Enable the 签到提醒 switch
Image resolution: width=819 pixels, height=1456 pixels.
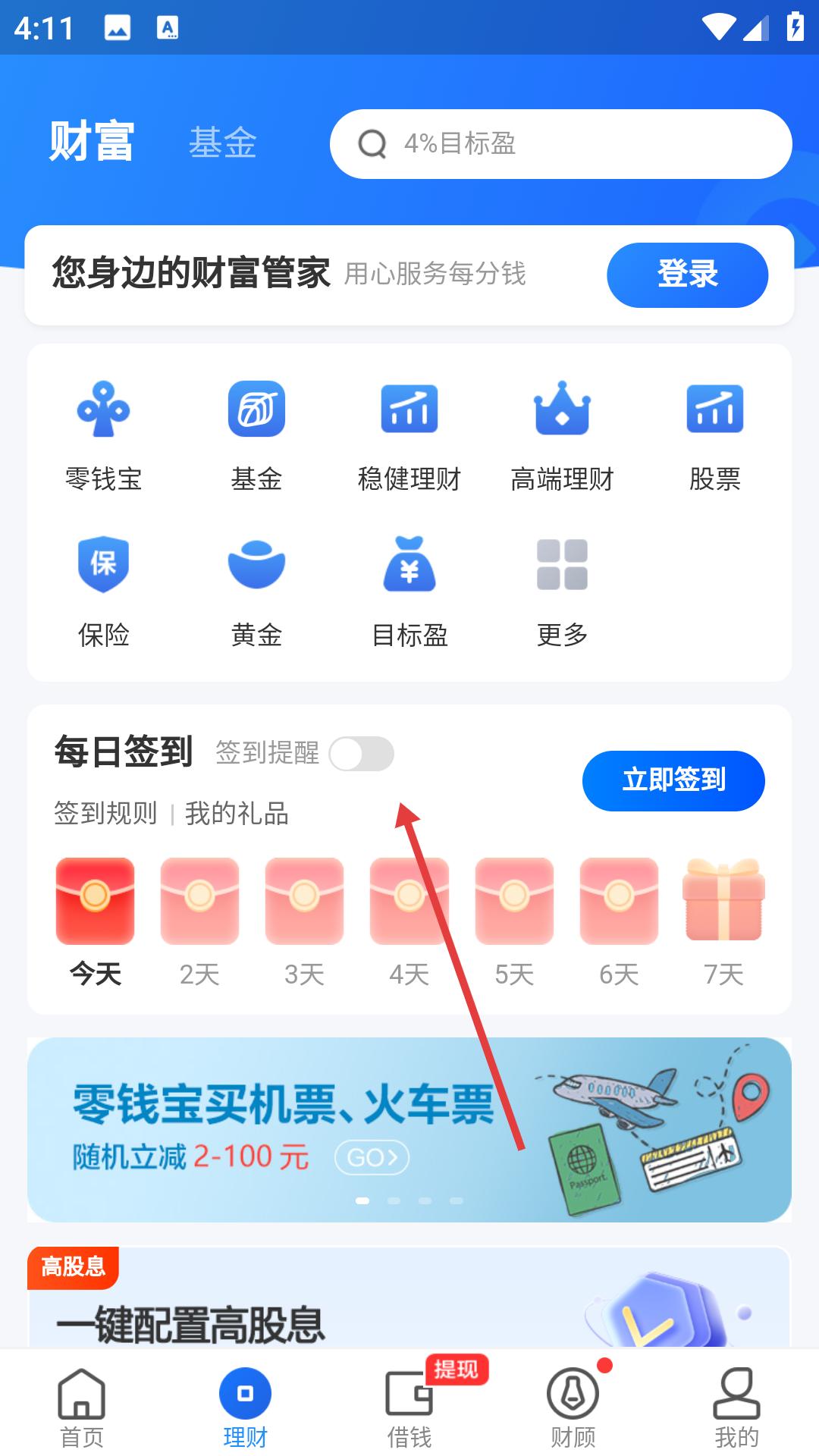362,754
